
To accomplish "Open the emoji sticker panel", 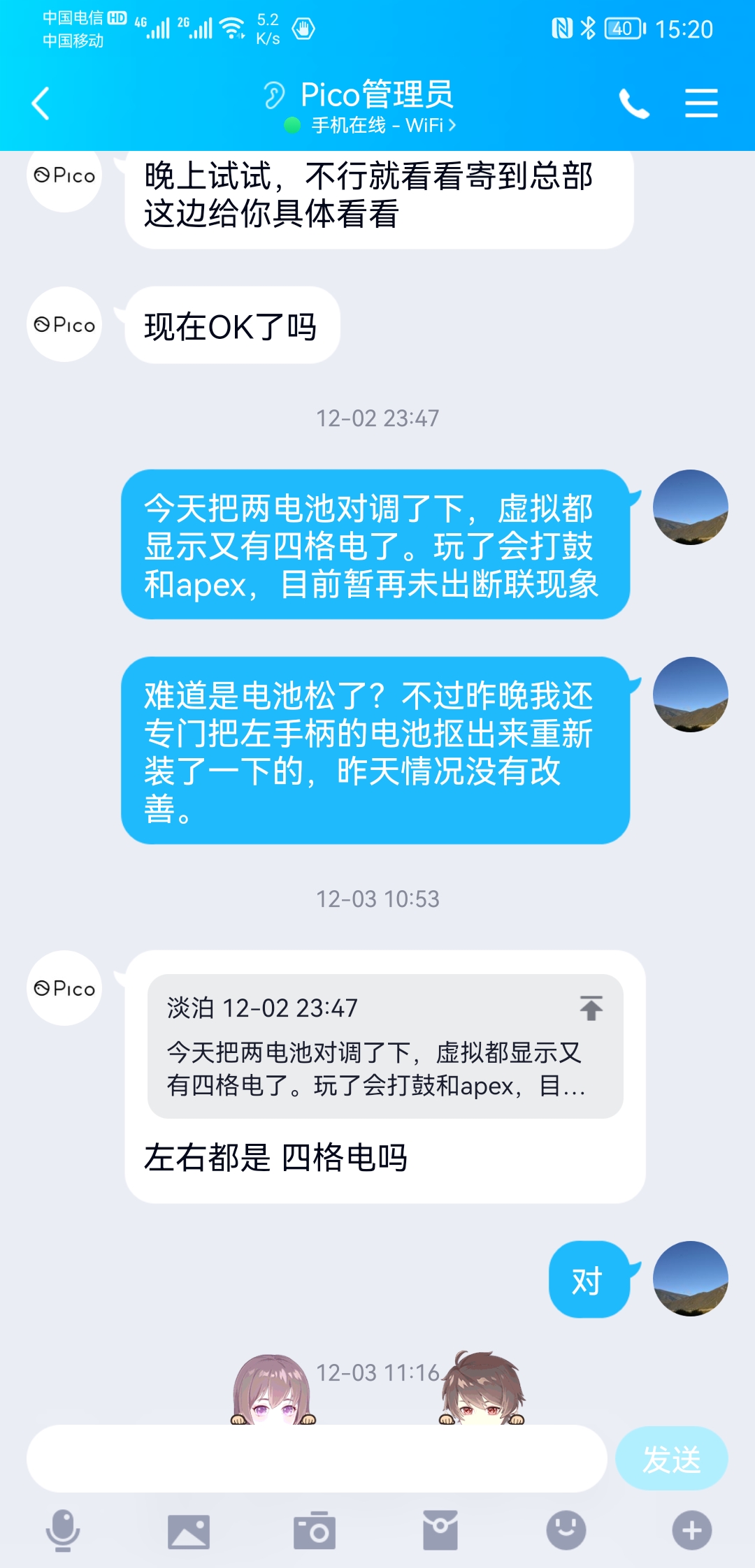I will pyautogui.click(x=566, y=1530).
